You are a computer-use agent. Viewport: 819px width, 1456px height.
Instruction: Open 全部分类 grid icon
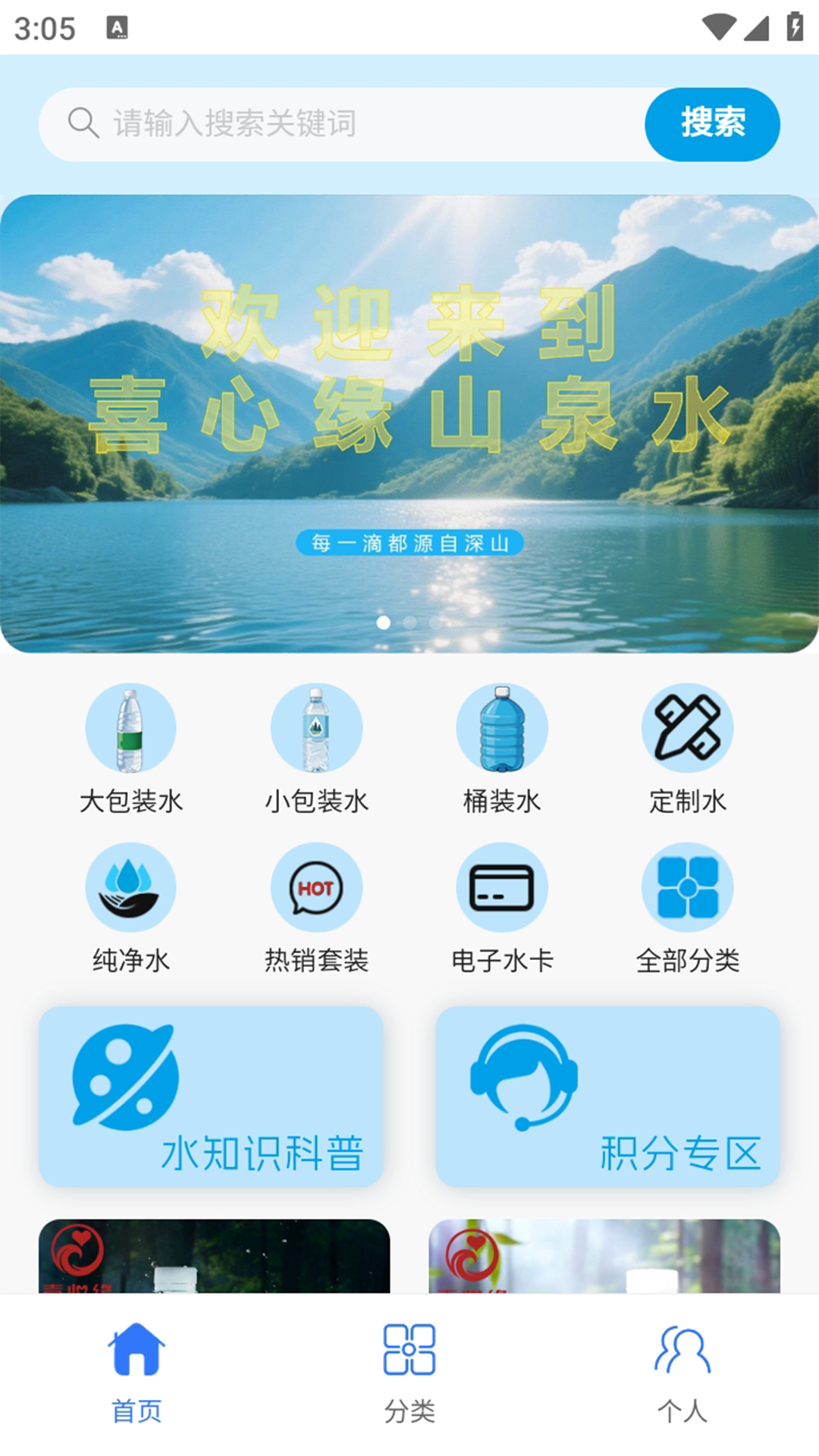tap(687, 886)
